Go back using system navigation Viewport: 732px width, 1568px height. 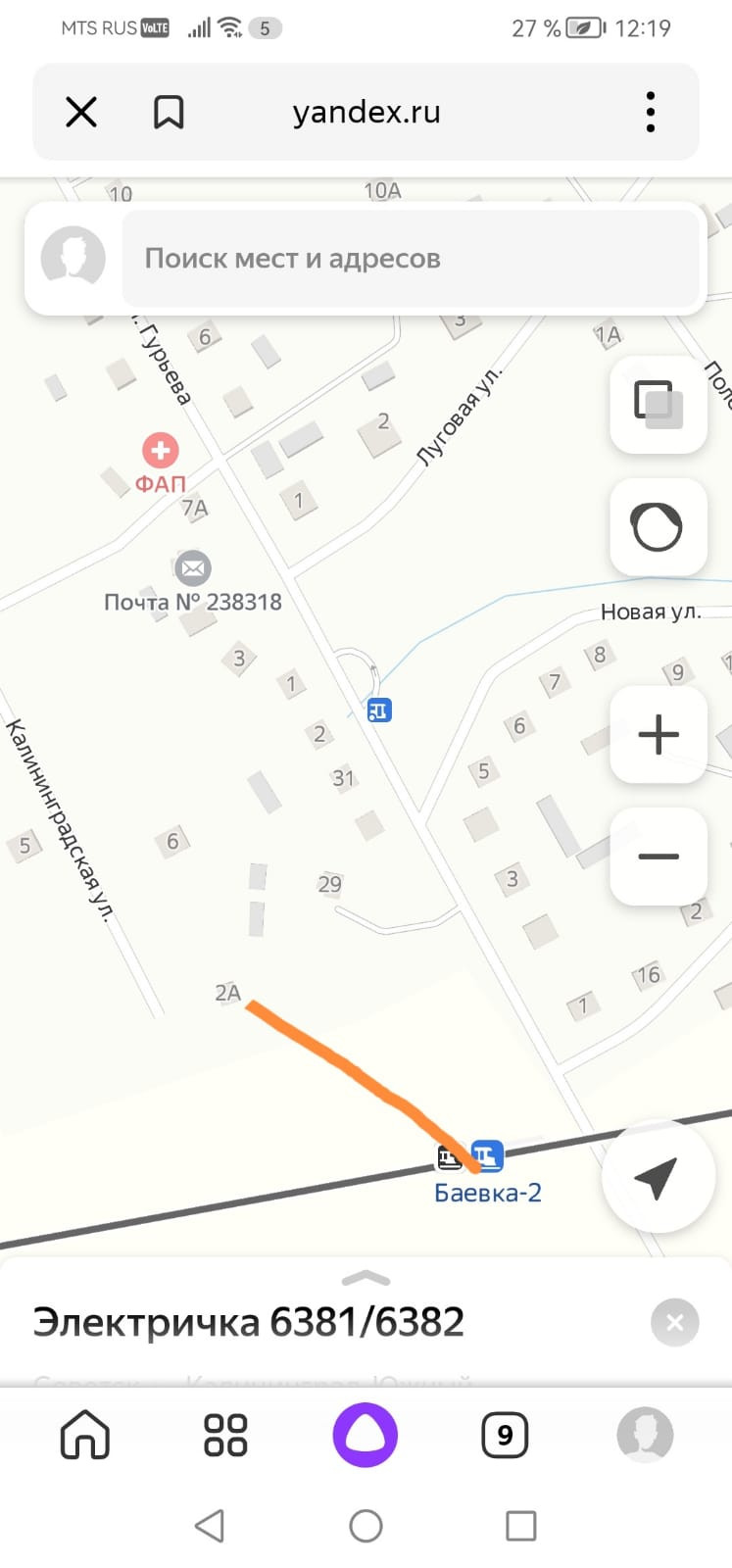pyautogui.click(x=210, y=1525)
